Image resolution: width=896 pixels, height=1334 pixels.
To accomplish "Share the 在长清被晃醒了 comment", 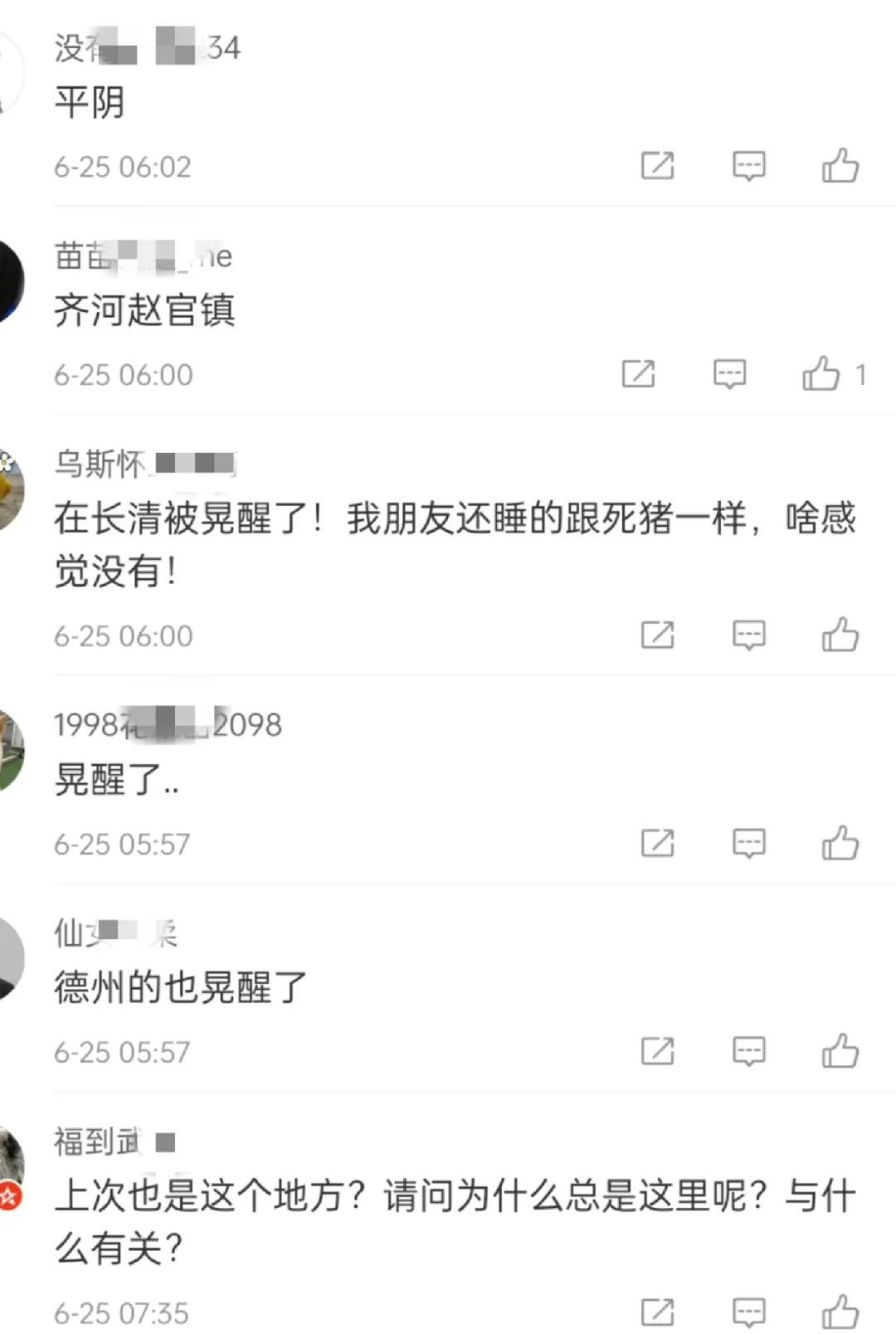I will pos(657,635).
